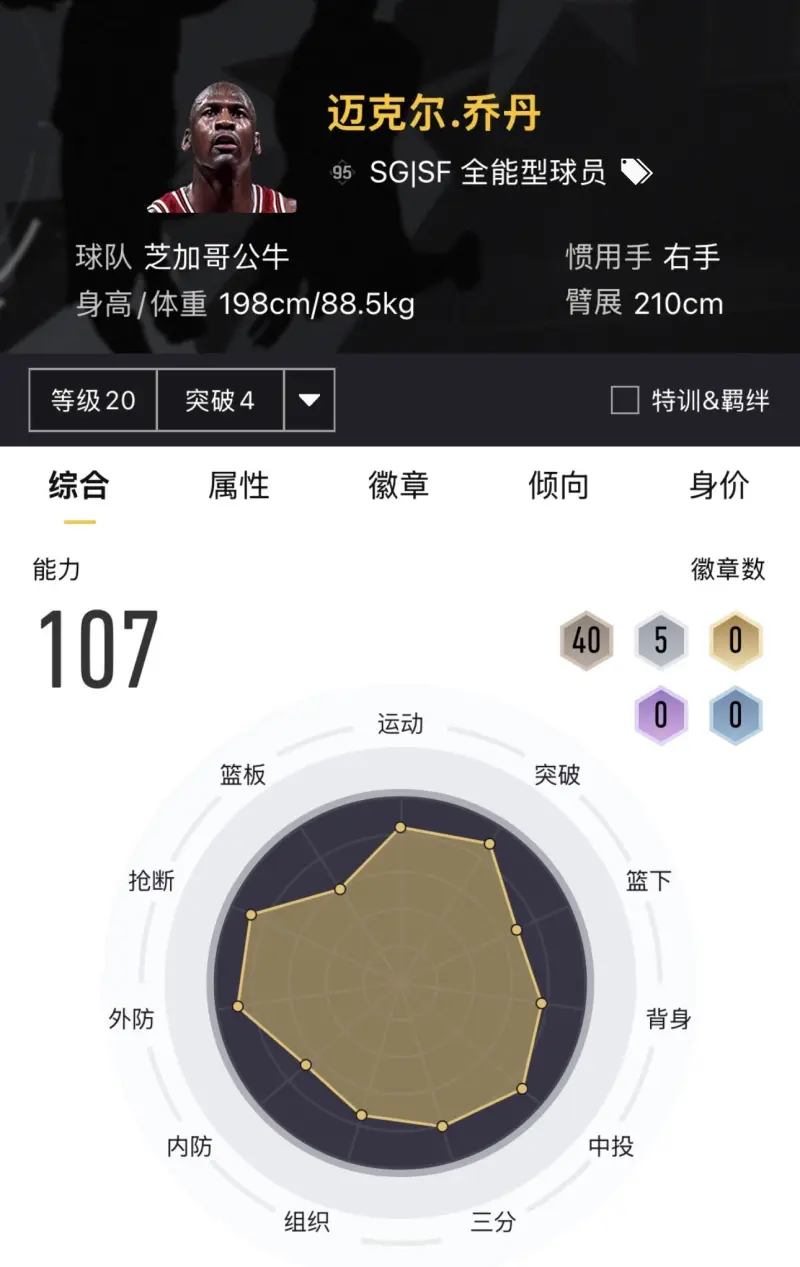This screenshot has width=800, height=1267.
Task: Switch to the 倾向 tab
Action: tap(558, 486)
